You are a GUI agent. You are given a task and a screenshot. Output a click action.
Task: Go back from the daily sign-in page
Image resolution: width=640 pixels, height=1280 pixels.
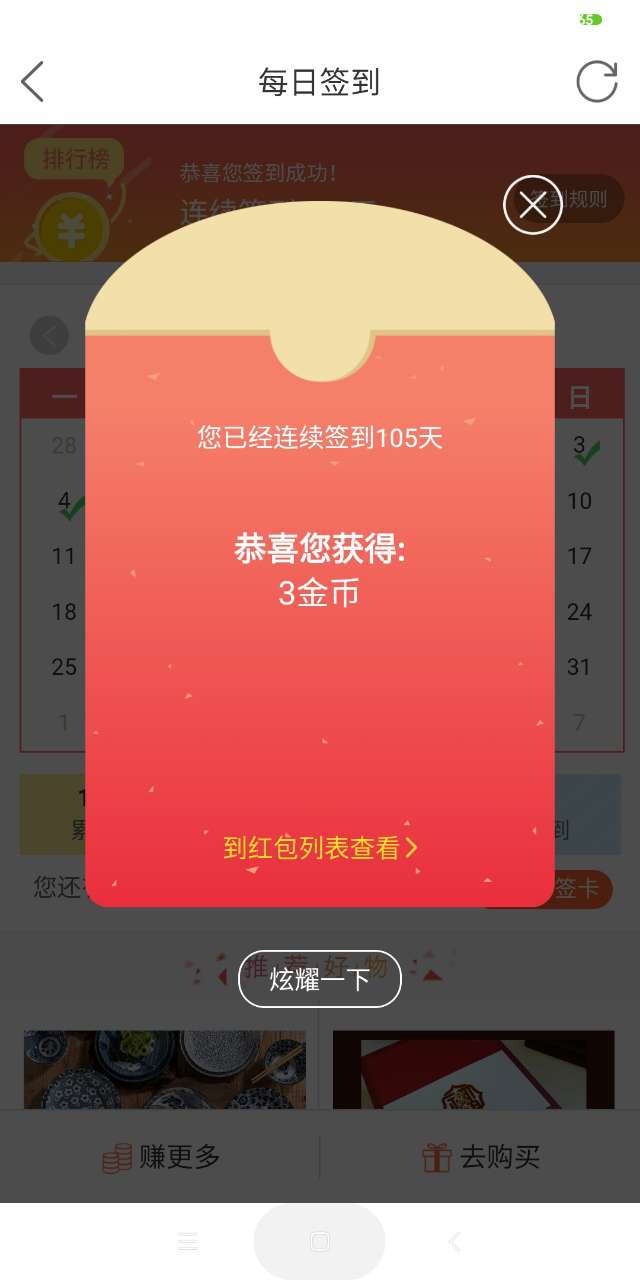[33, 82]
